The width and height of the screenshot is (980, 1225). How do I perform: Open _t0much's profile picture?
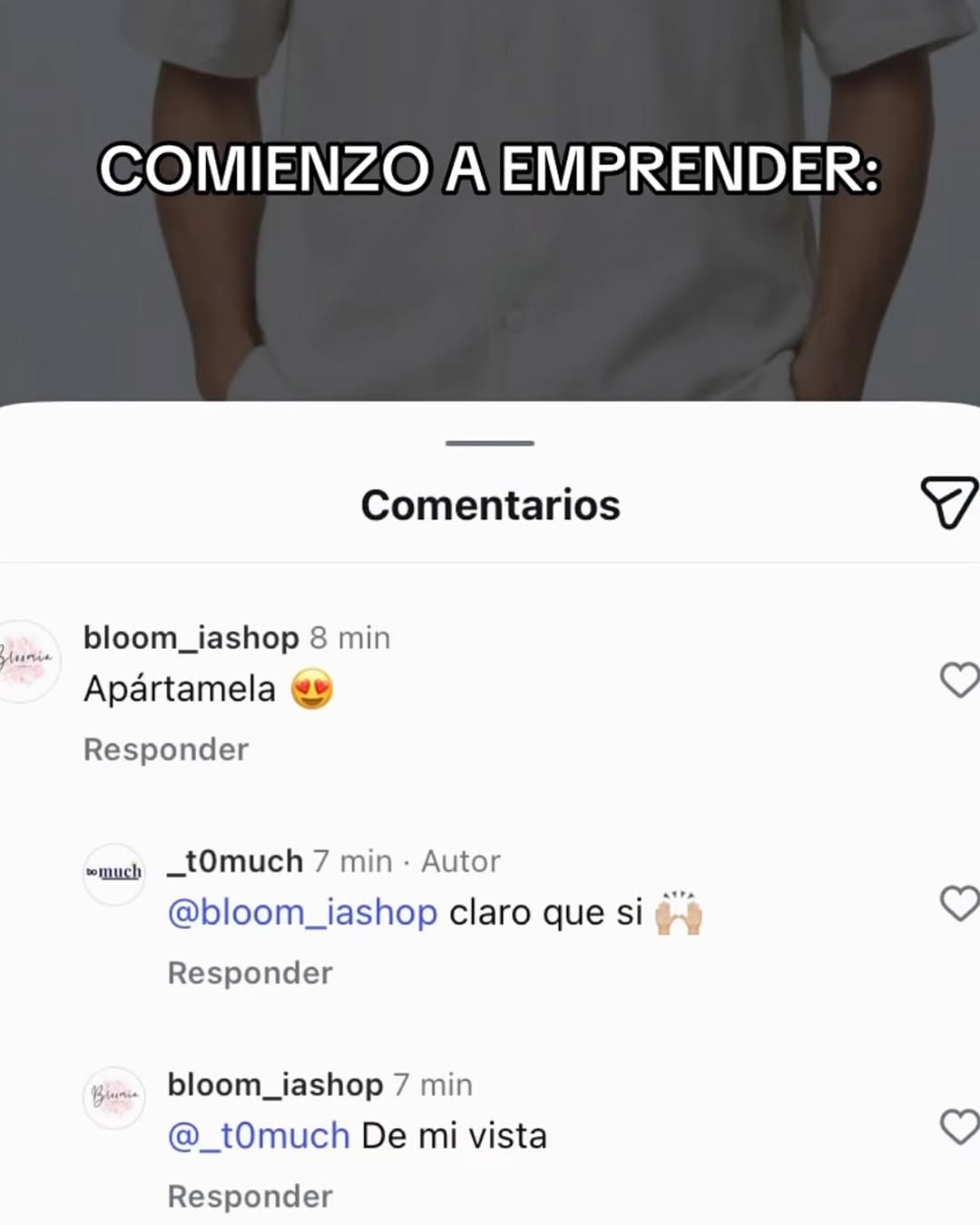coord(113,874)
